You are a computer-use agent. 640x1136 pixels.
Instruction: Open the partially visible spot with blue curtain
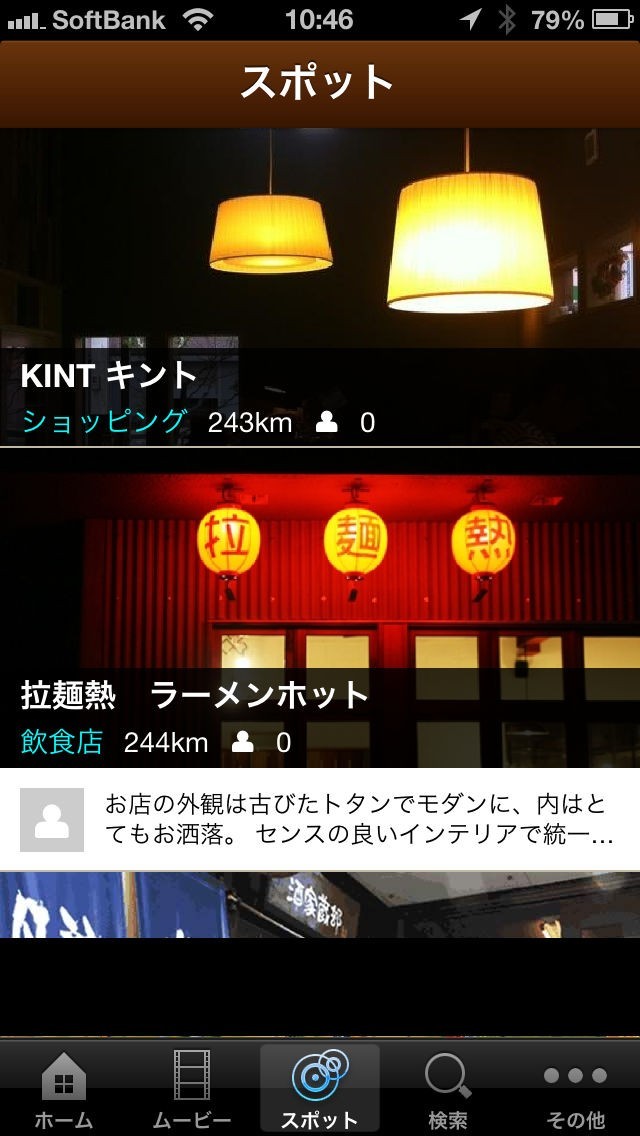pyautogui.click(x=320, y=905)
